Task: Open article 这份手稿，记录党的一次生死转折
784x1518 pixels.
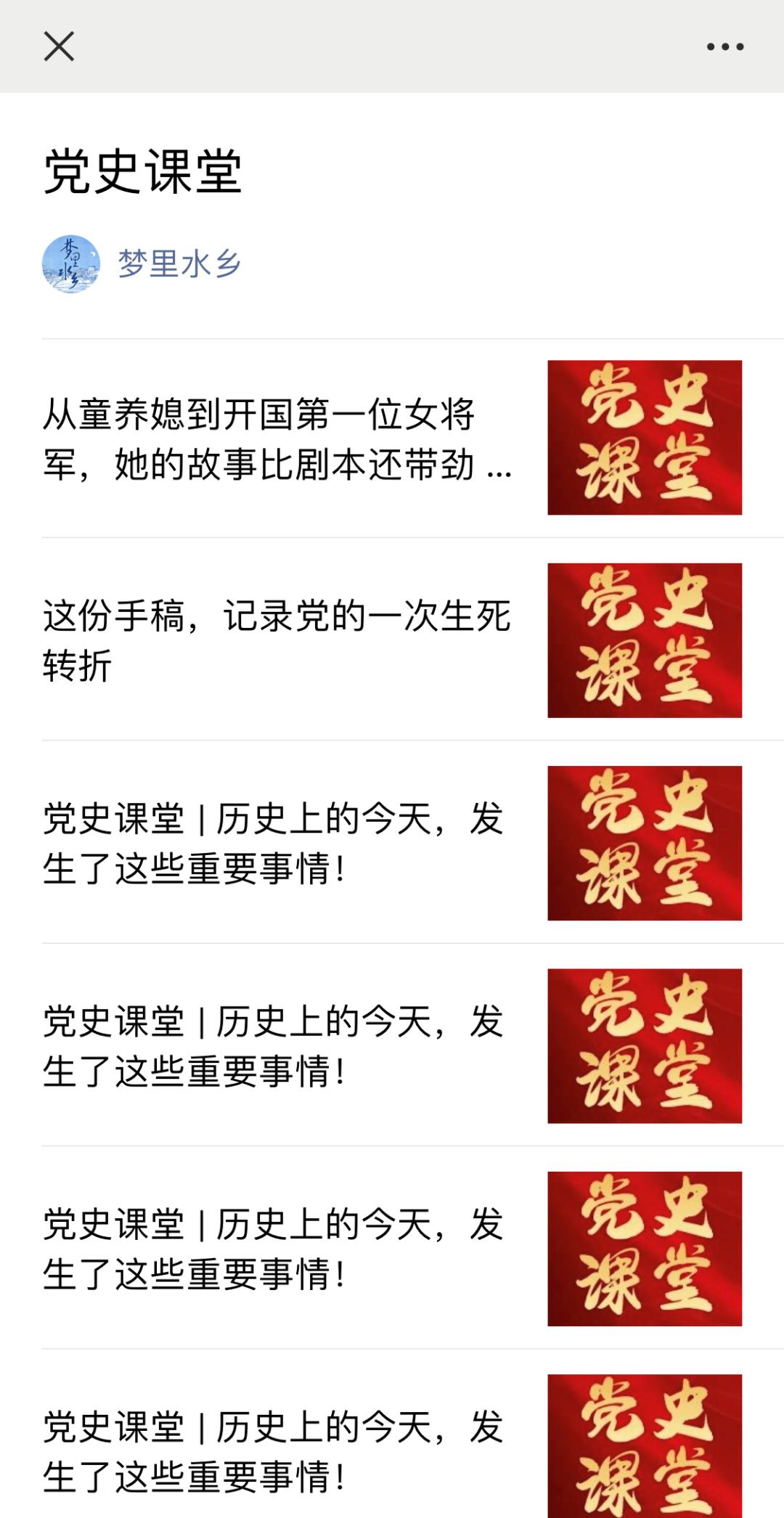Action: (277, 640)
